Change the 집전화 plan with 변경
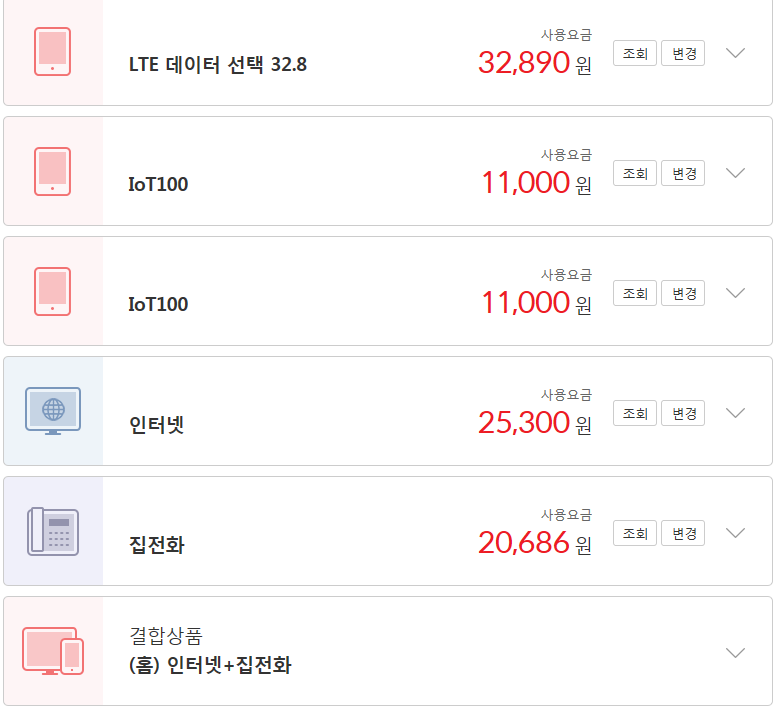 (683, 533)
